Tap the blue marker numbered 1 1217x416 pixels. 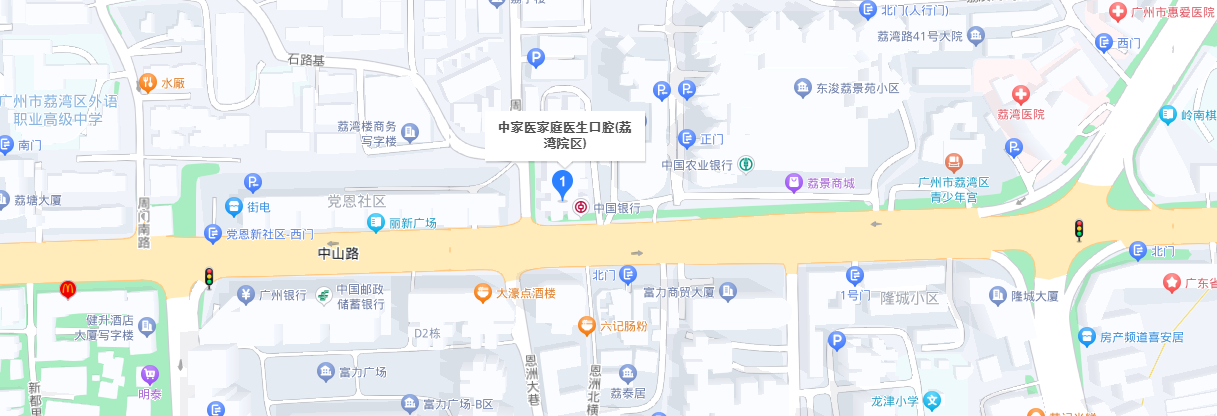pos(562,183)
